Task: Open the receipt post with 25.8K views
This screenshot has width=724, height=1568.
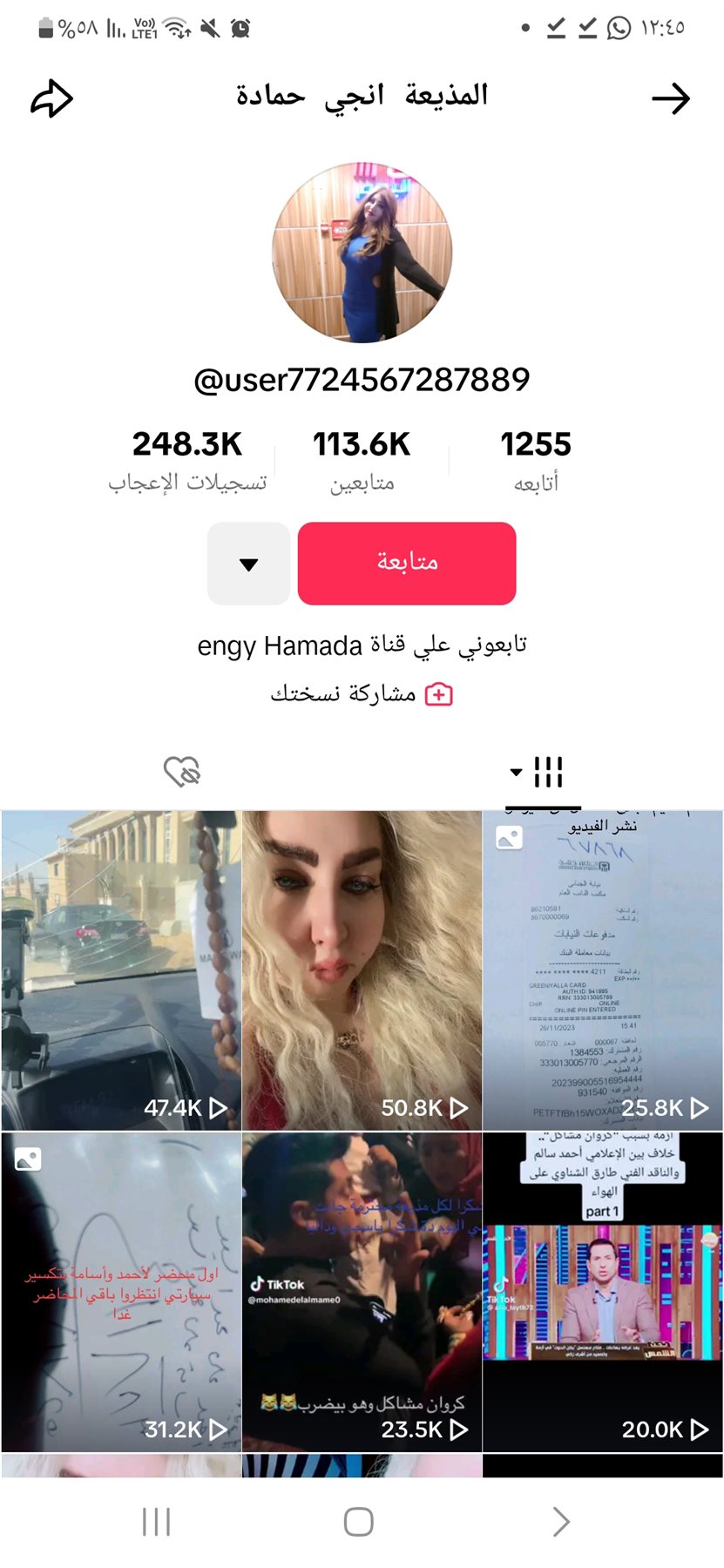Action: (603, 970)
